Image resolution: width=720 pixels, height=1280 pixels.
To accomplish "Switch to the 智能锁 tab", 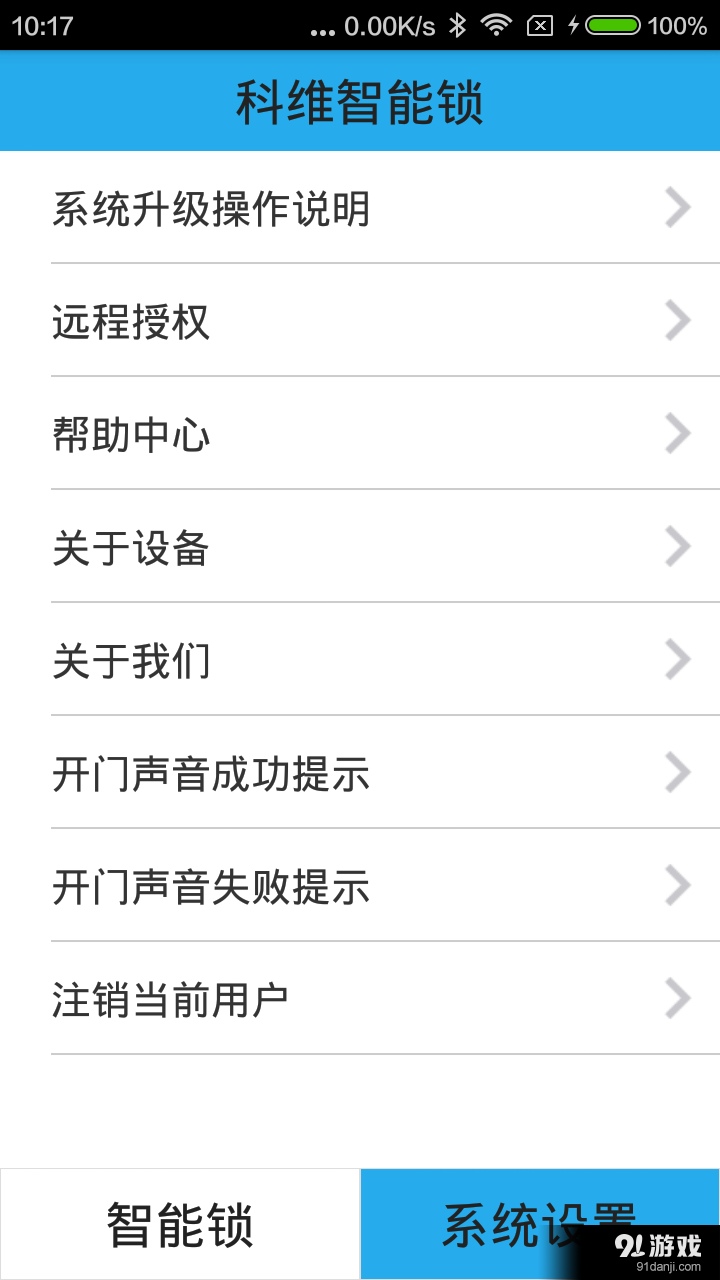I will coord(180,1224).
